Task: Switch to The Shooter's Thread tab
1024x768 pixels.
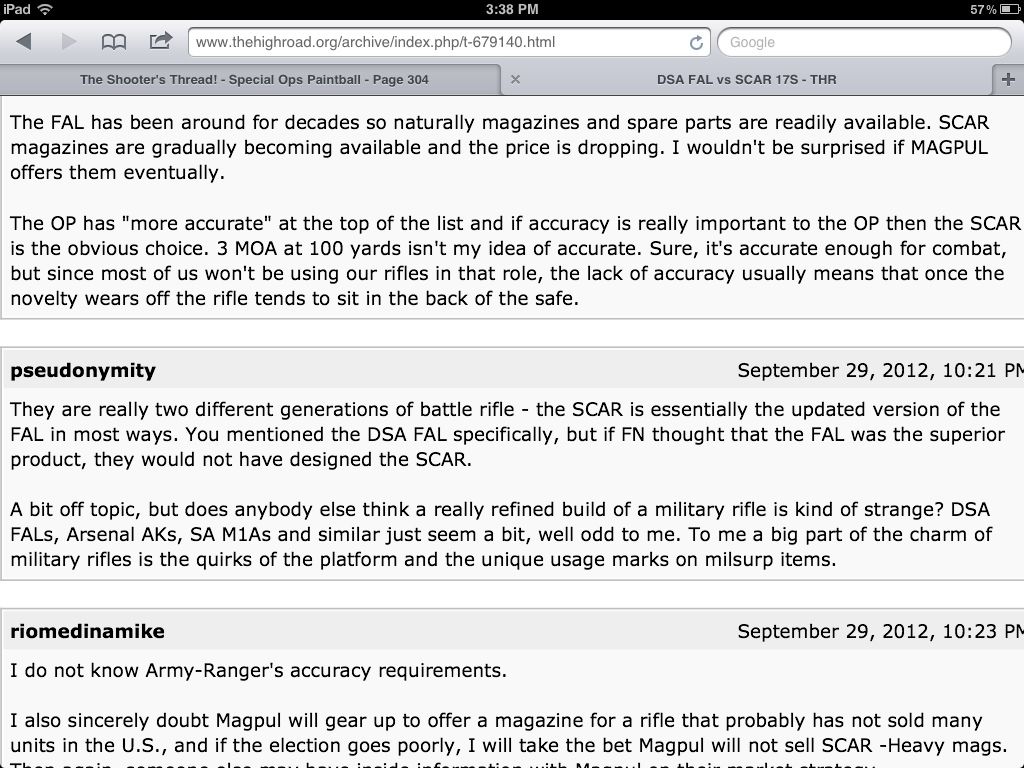Action: (254, 79)
